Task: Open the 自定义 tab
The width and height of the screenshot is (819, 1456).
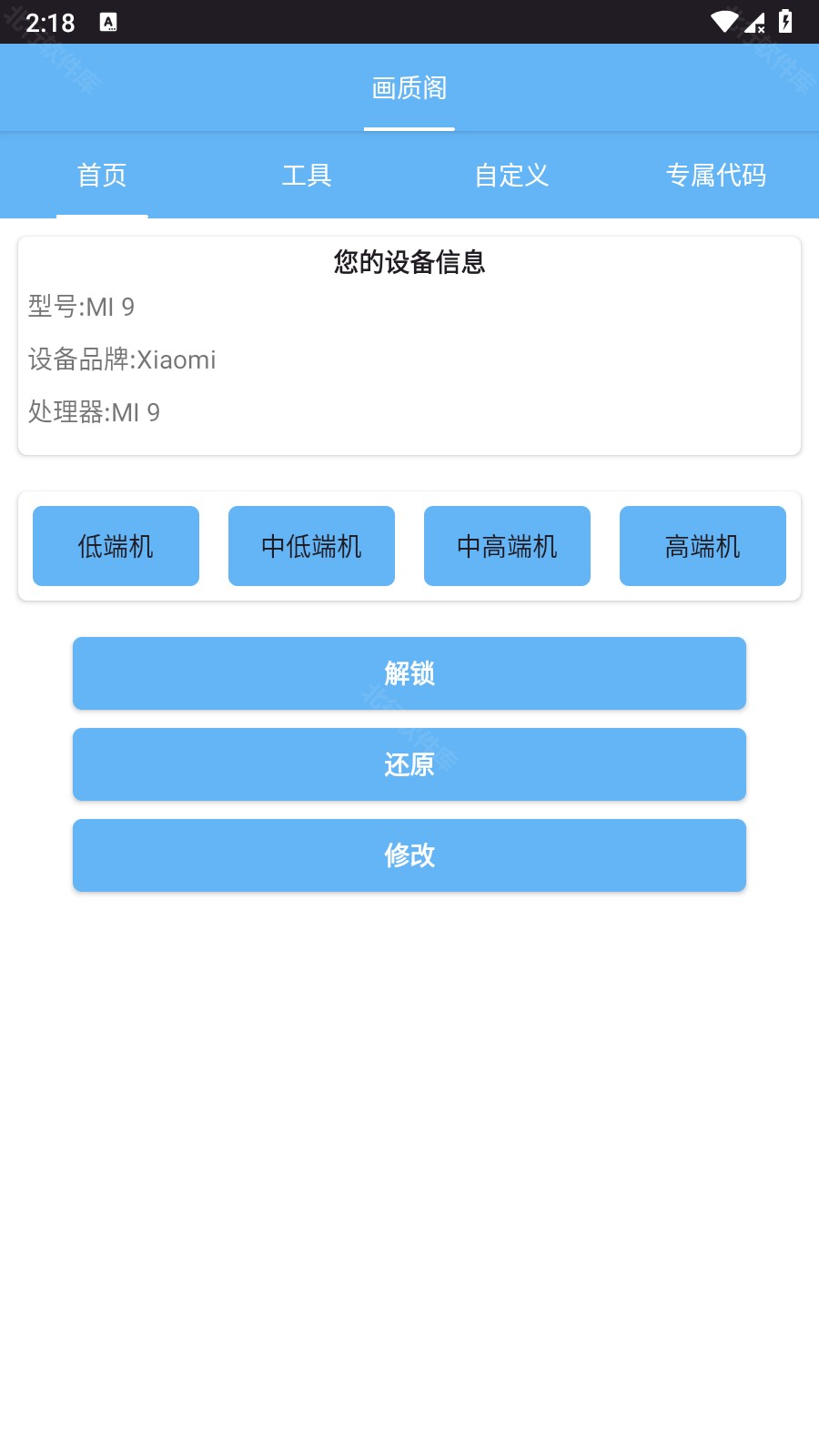Action: tap(511, 176)
